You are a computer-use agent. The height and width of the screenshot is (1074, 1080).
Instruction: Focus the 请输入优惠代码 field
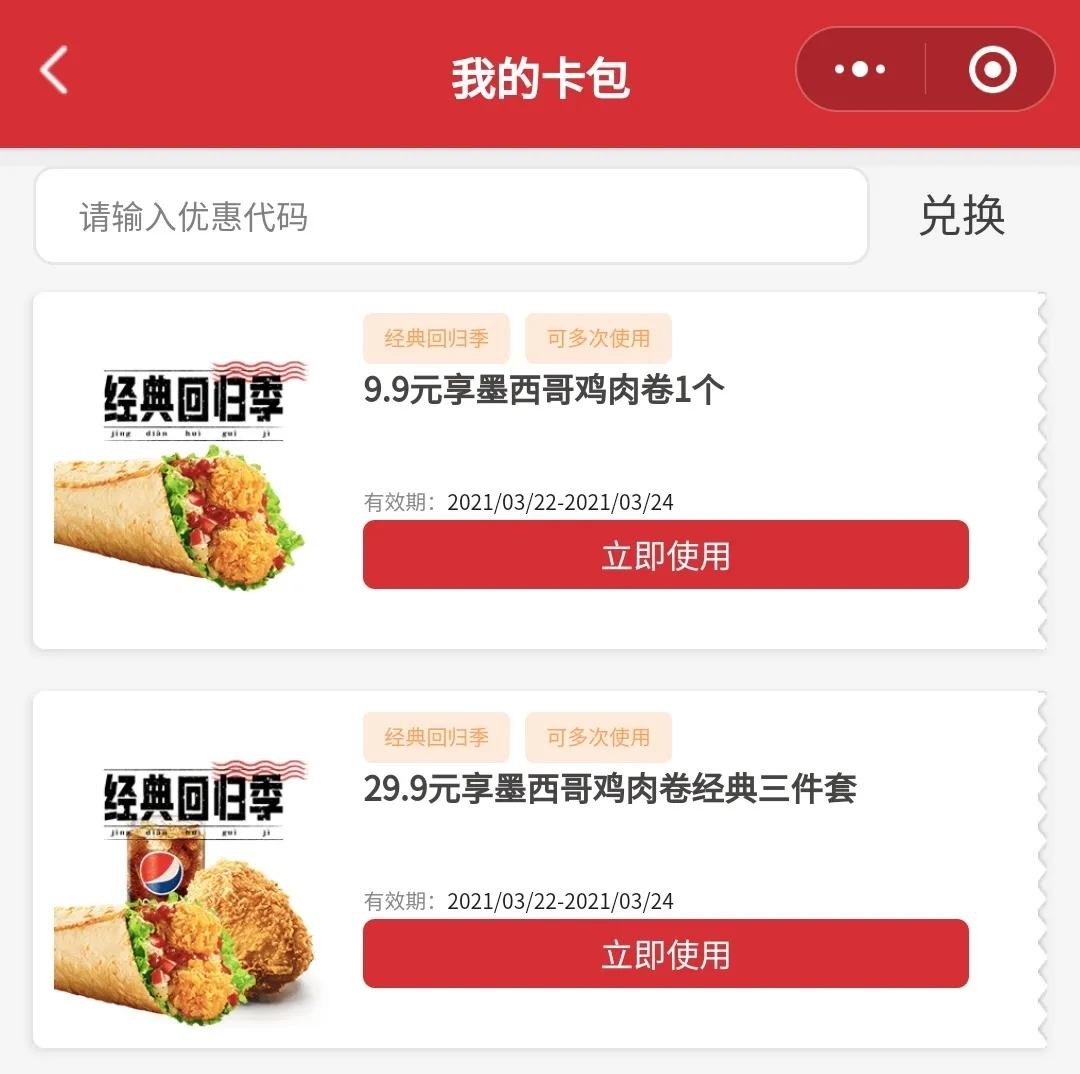tap(450, 217)
